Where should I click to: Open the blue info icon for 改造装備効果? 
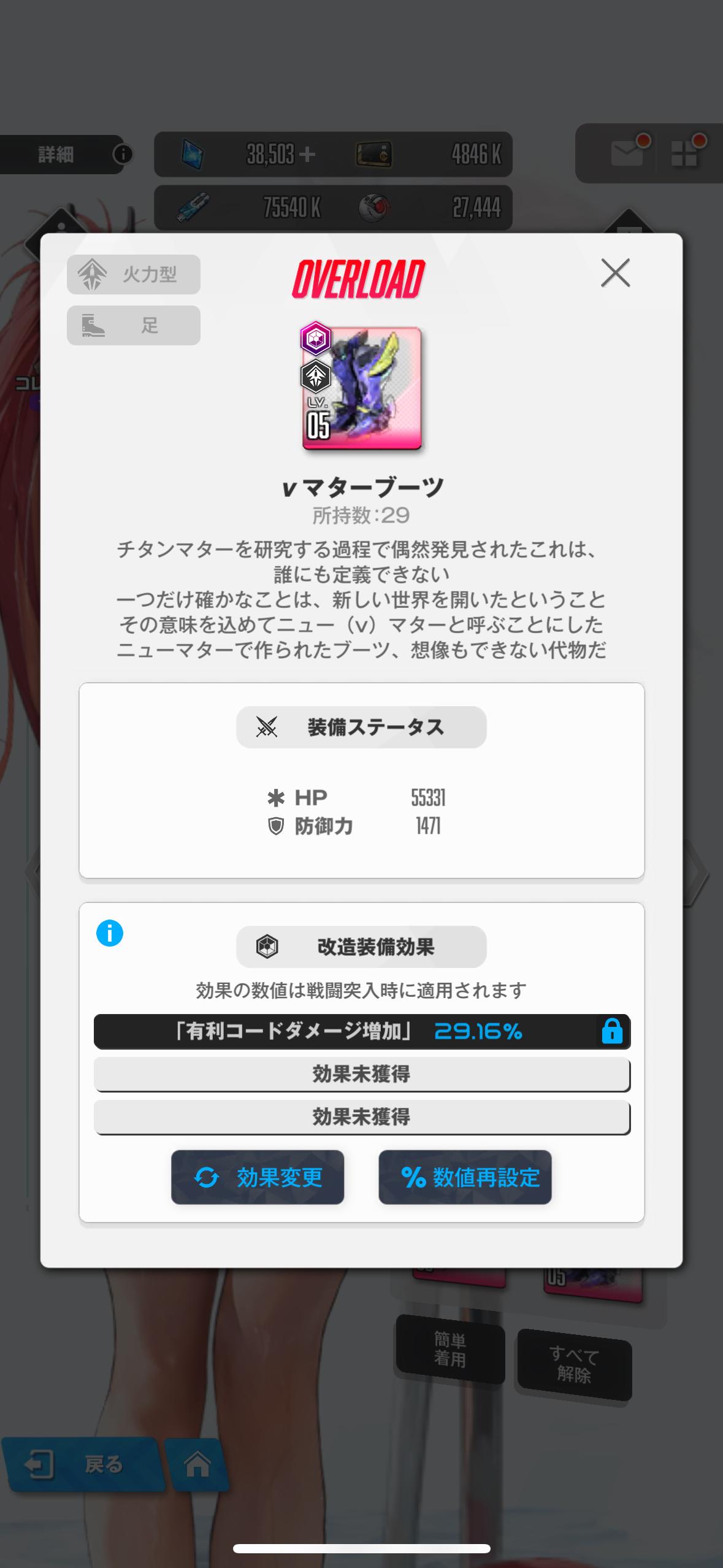pyautogui.click(x=110, y=934)
